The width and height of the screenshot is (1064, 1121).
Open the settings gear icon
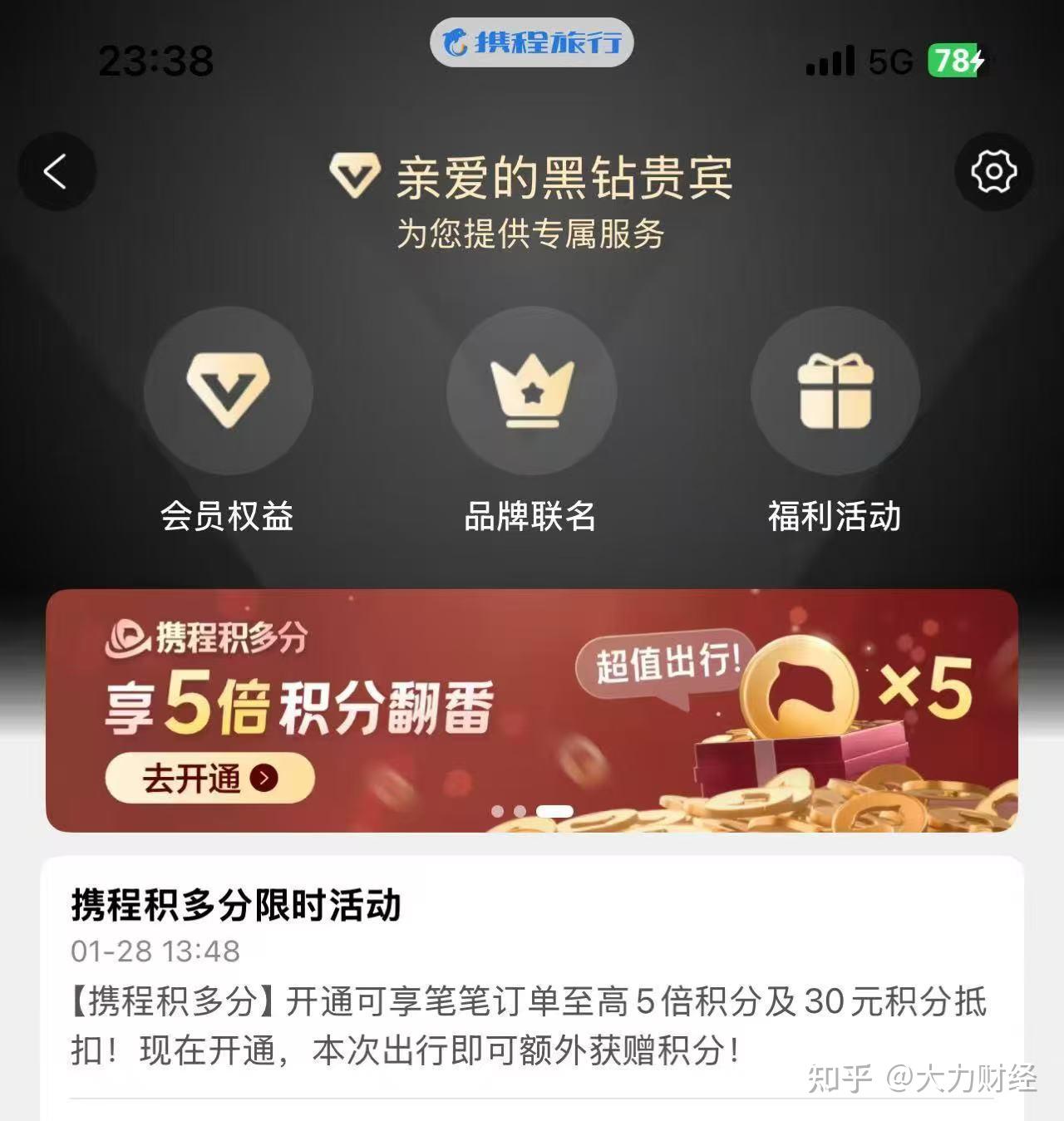coord(993,172)
